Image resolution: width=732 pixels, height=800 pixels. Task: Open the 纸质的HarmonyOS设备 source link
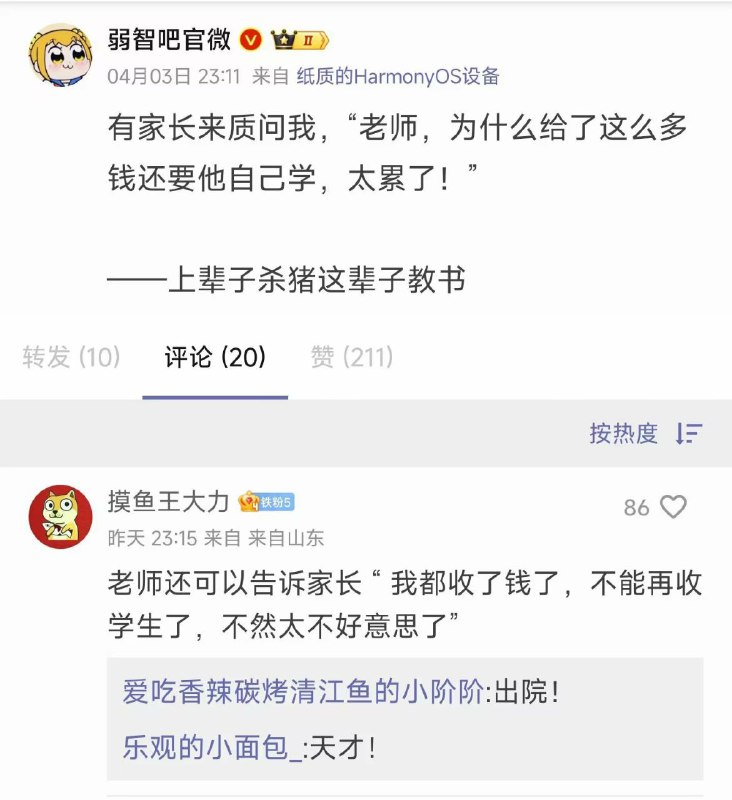coord(398,77)
